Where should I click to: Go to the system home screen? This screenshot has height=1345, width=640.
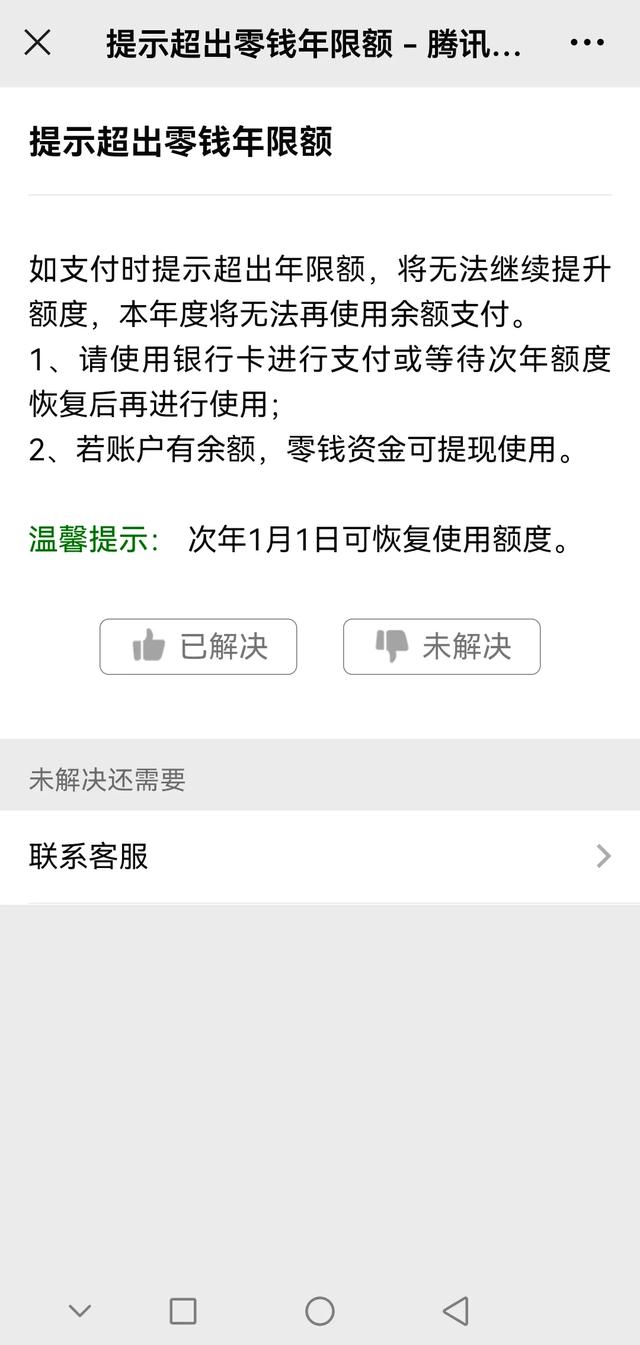point(320,1310)
